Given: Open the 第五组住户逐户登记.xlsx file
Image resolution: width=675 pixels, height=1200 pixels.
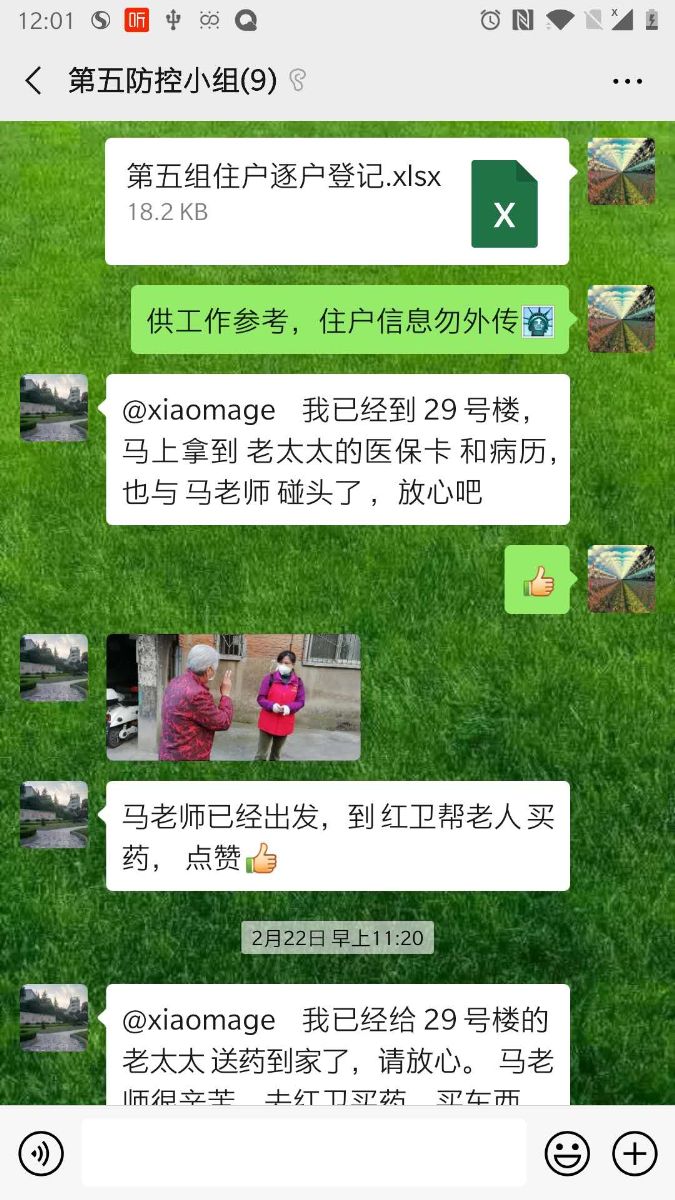Looking at the screenshot, I should pos(336,201).
